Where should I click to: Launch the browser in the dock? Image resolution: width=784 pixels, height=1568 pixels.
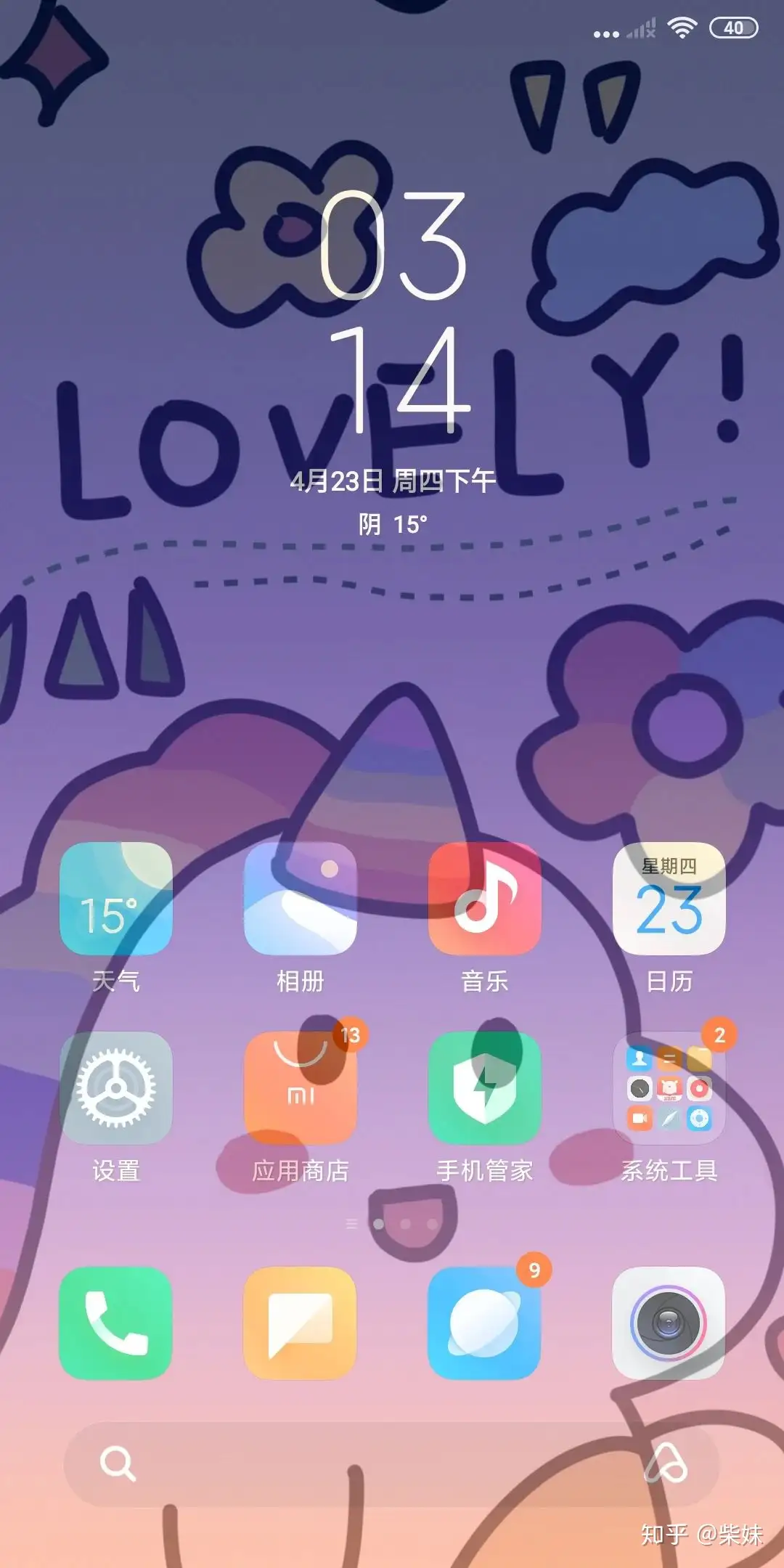click(x=484, y=1323)
